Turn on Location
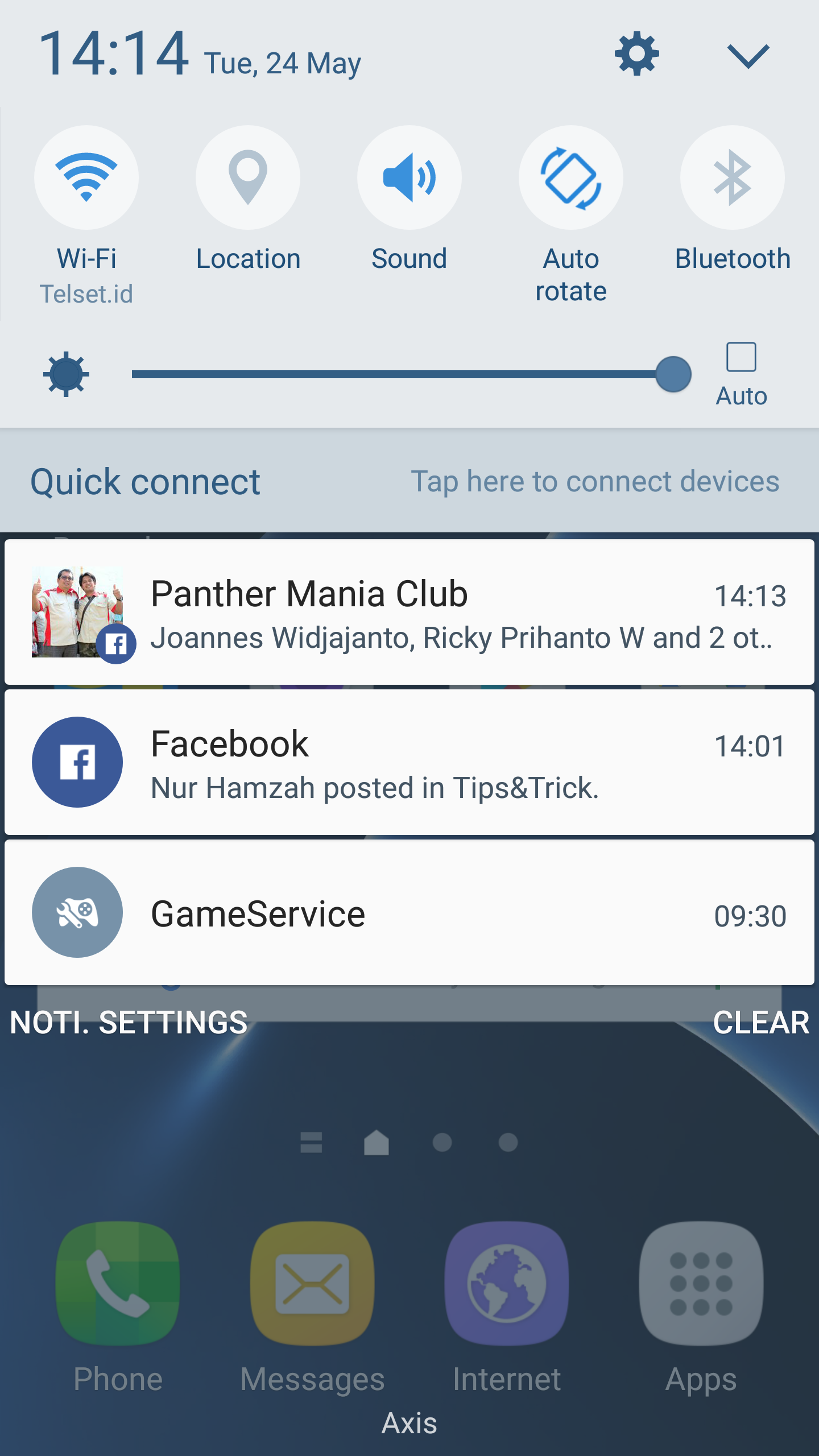Viewport: 819px width, 1456px height. tap(248, 177)
